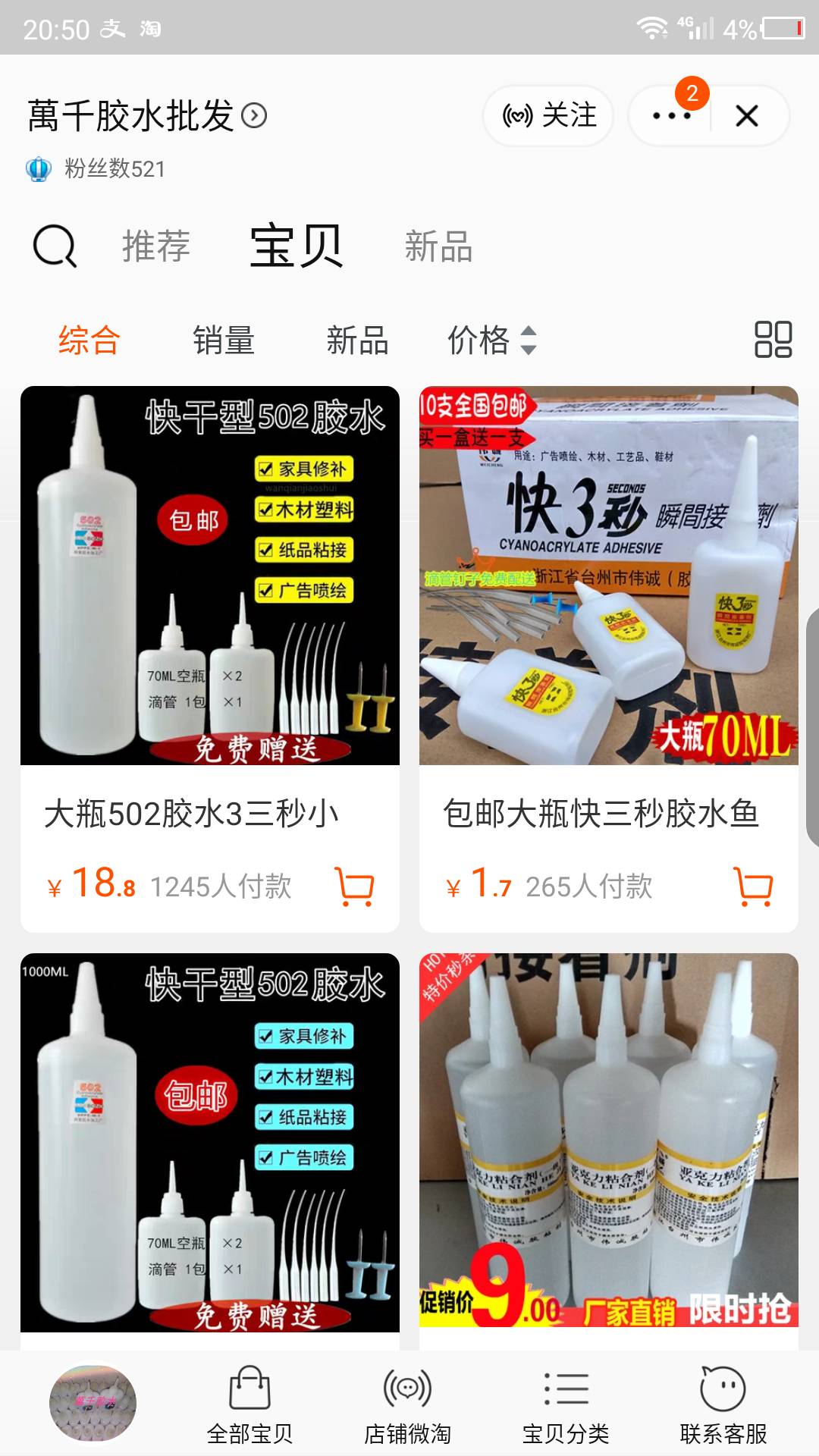This screenshot has height=1456, width=819.
Task: Sort items by 销量
Action: point(224,340)
